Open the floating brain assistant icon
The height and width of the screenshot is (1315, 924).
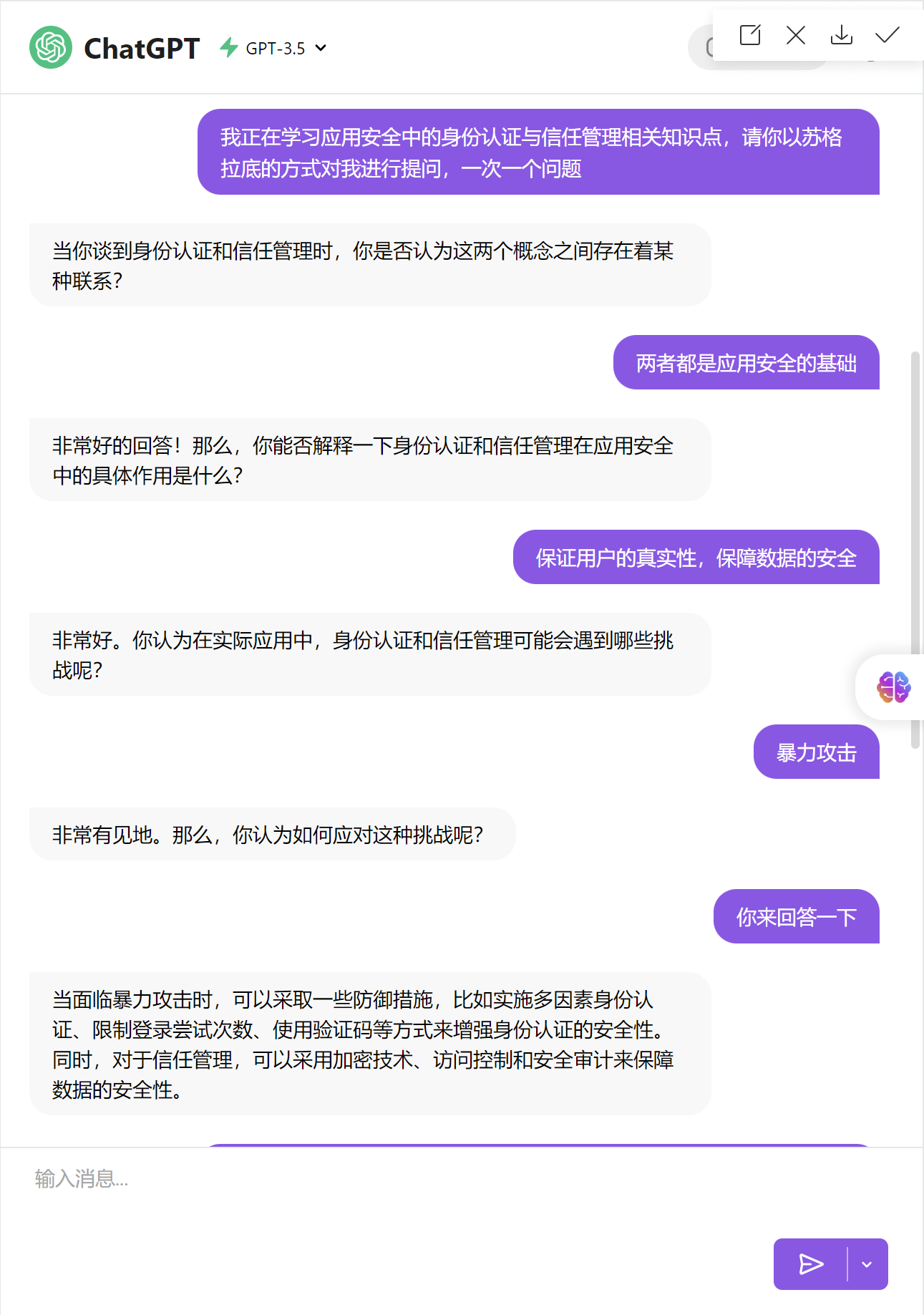click(x=893, y=687)
